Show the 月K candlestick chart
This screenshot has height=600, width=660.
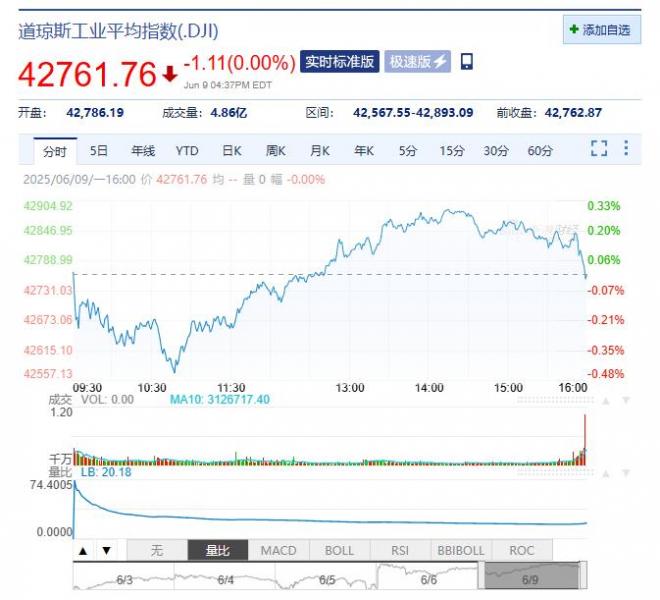click(x=320, y=151)
